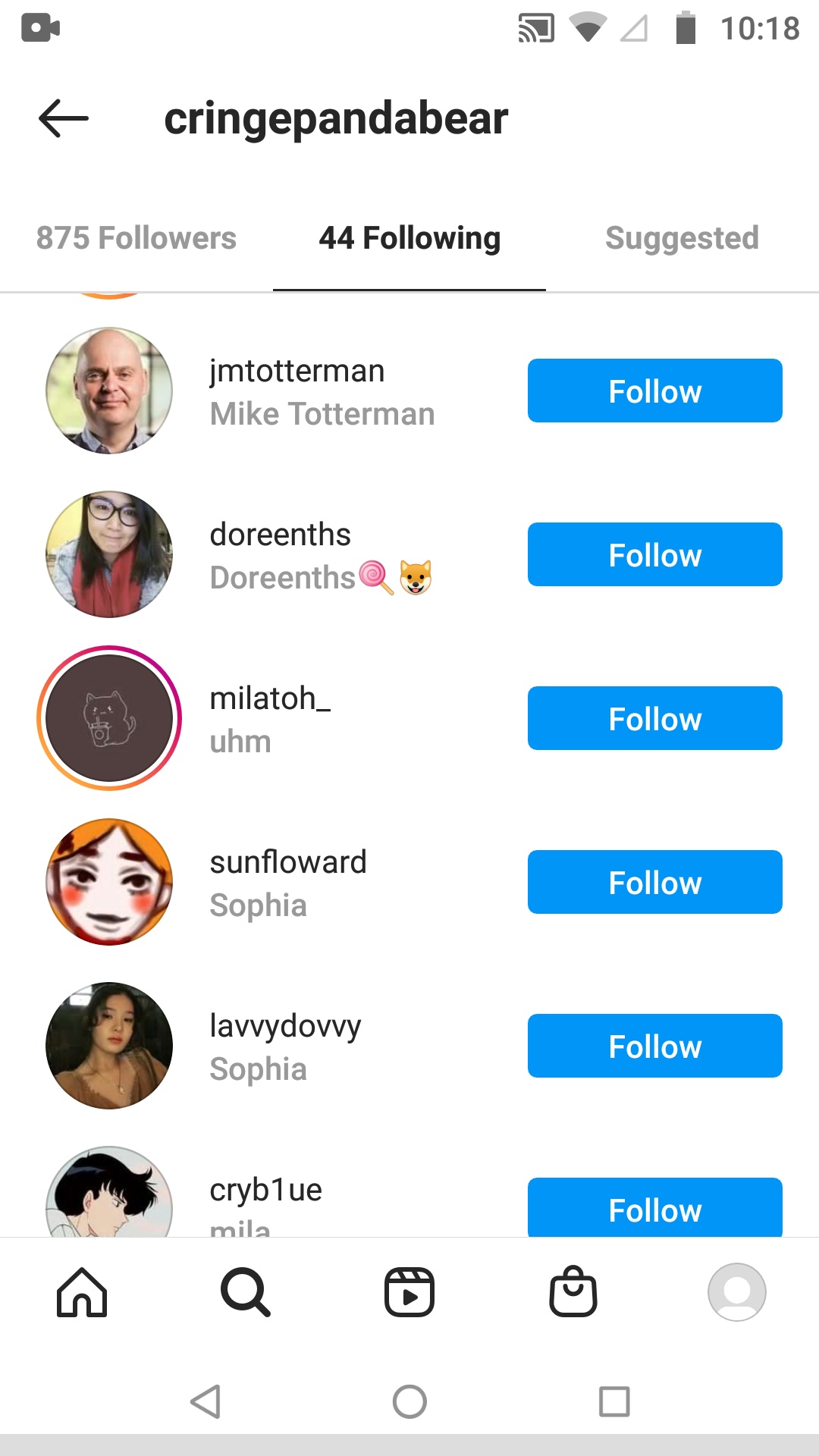
Task: Follow jmtotterman
Action: (654, 391)
